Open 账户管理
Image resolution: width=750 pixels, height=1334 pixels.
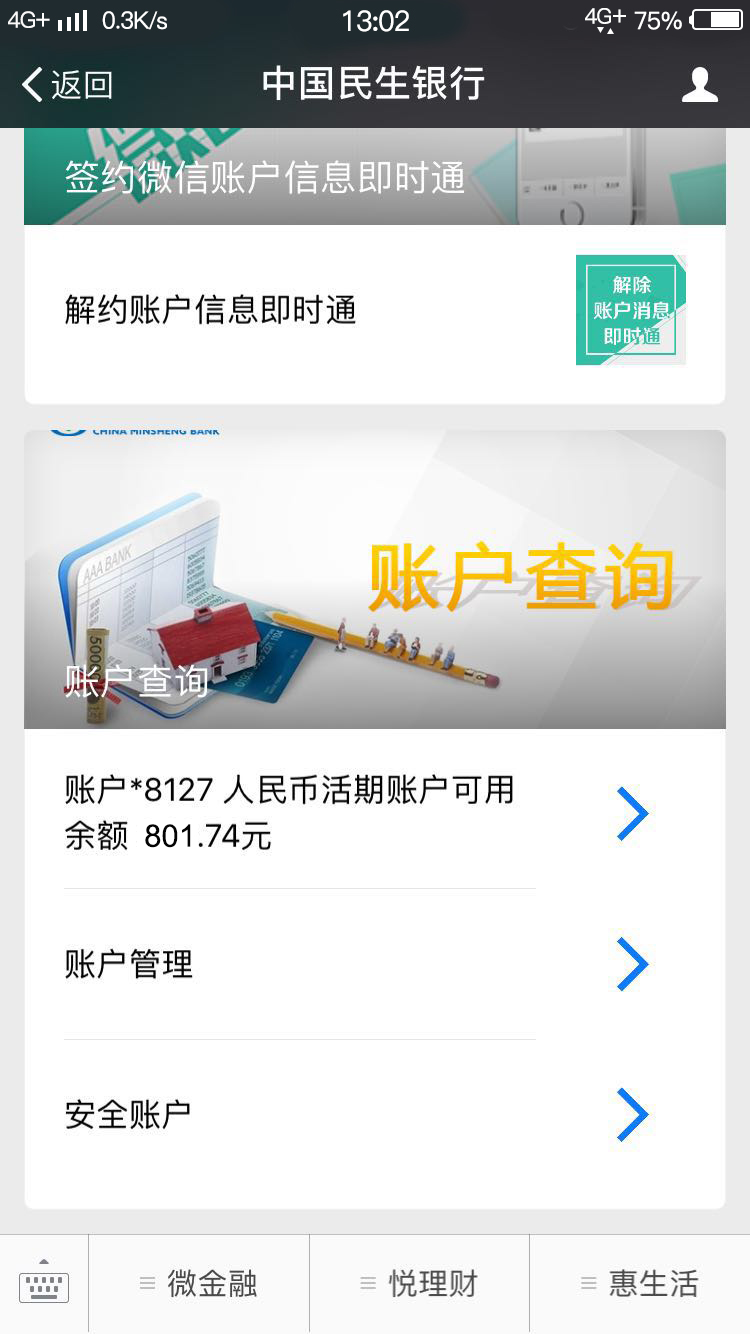click(x=375, y=964)
